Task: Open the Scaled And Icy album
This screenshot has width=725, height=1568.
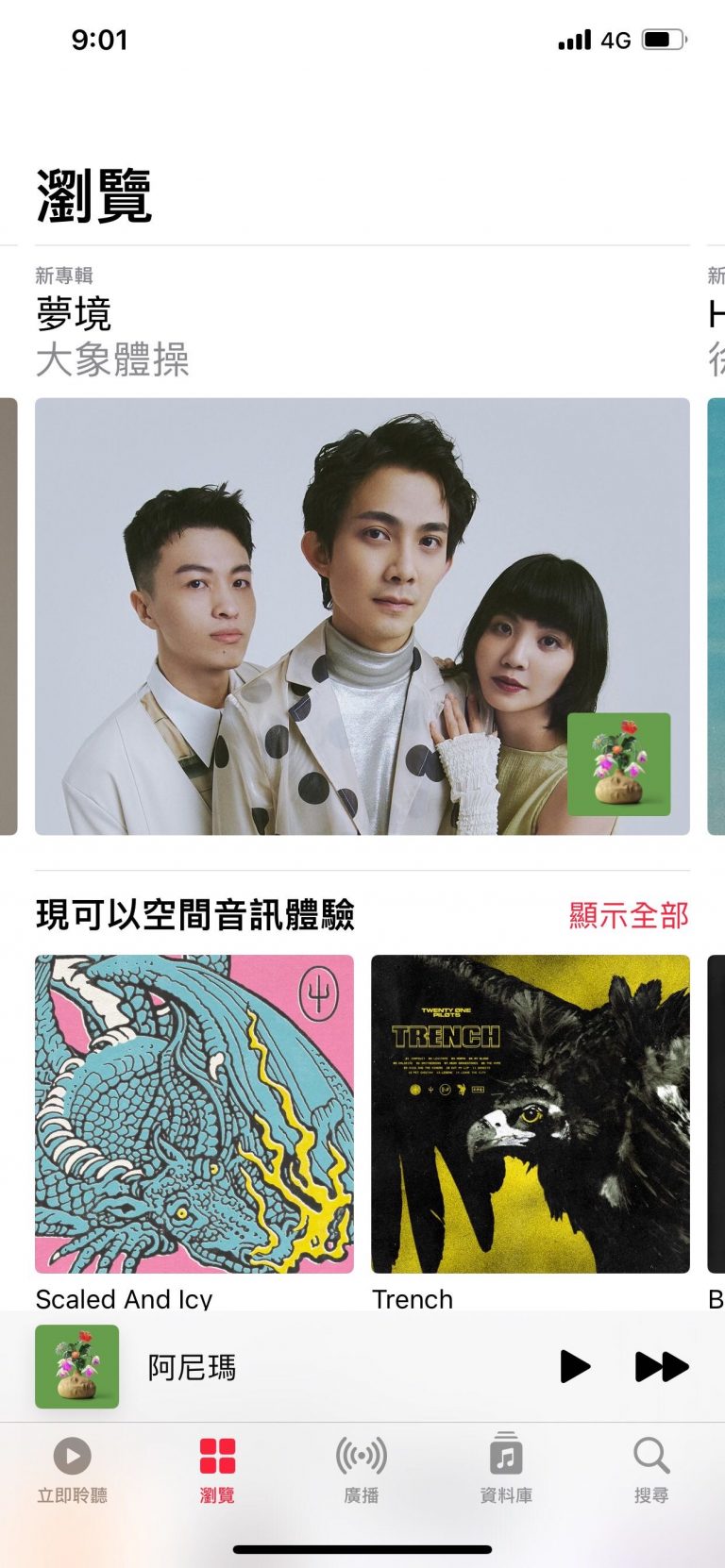Action: 194,1114
